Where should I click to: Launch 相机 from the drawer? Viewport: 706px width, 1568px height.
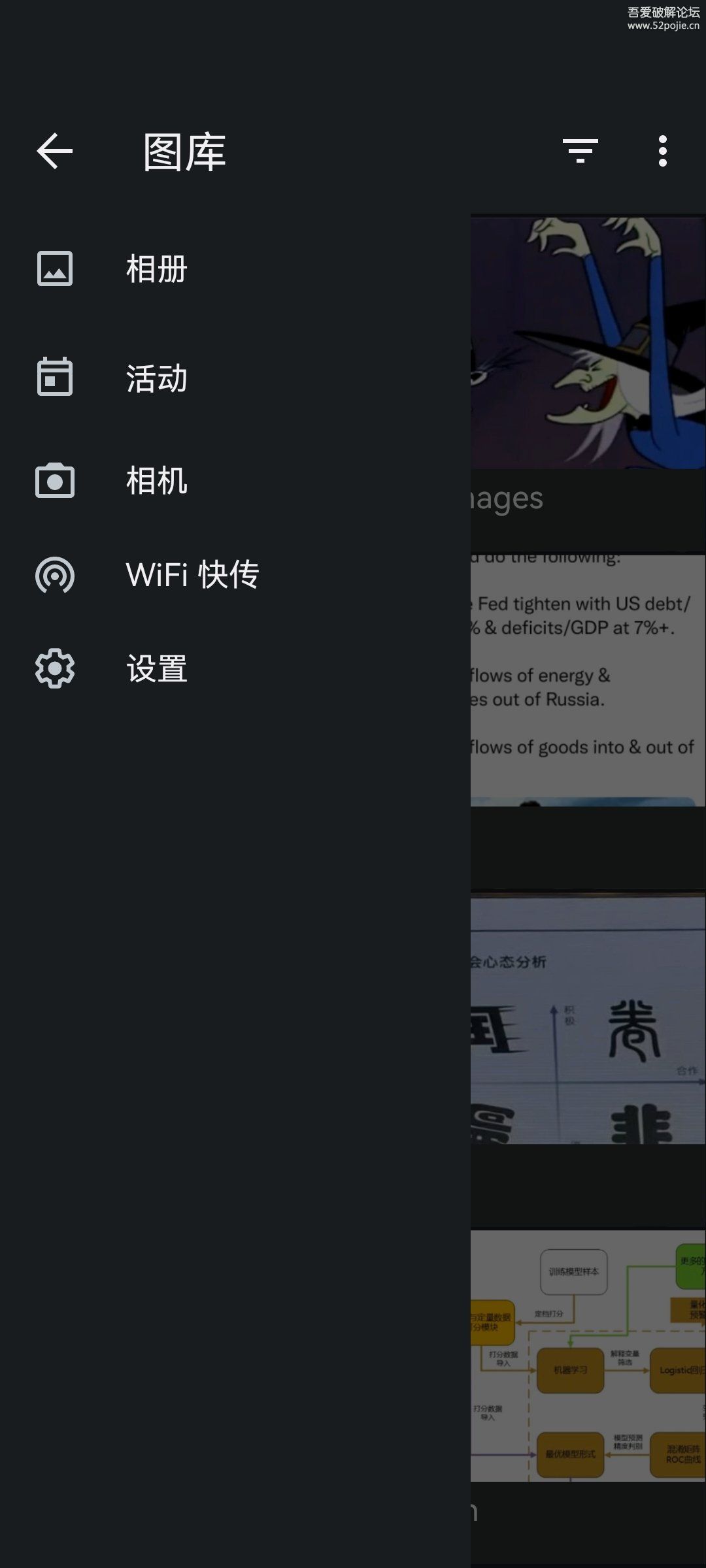(x=157, y=482)
